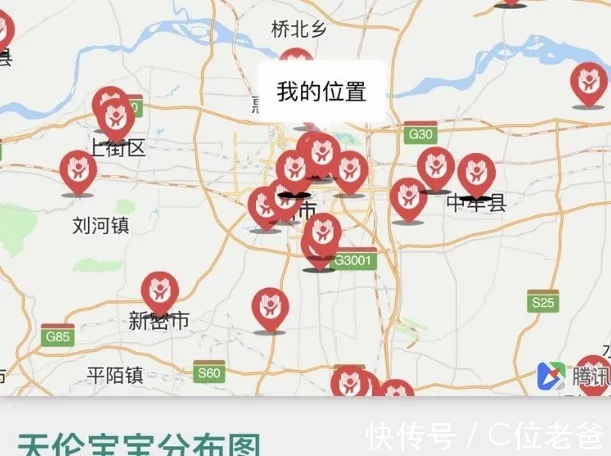Tap the marker north of the S60 sign

[x=269, y=307]
